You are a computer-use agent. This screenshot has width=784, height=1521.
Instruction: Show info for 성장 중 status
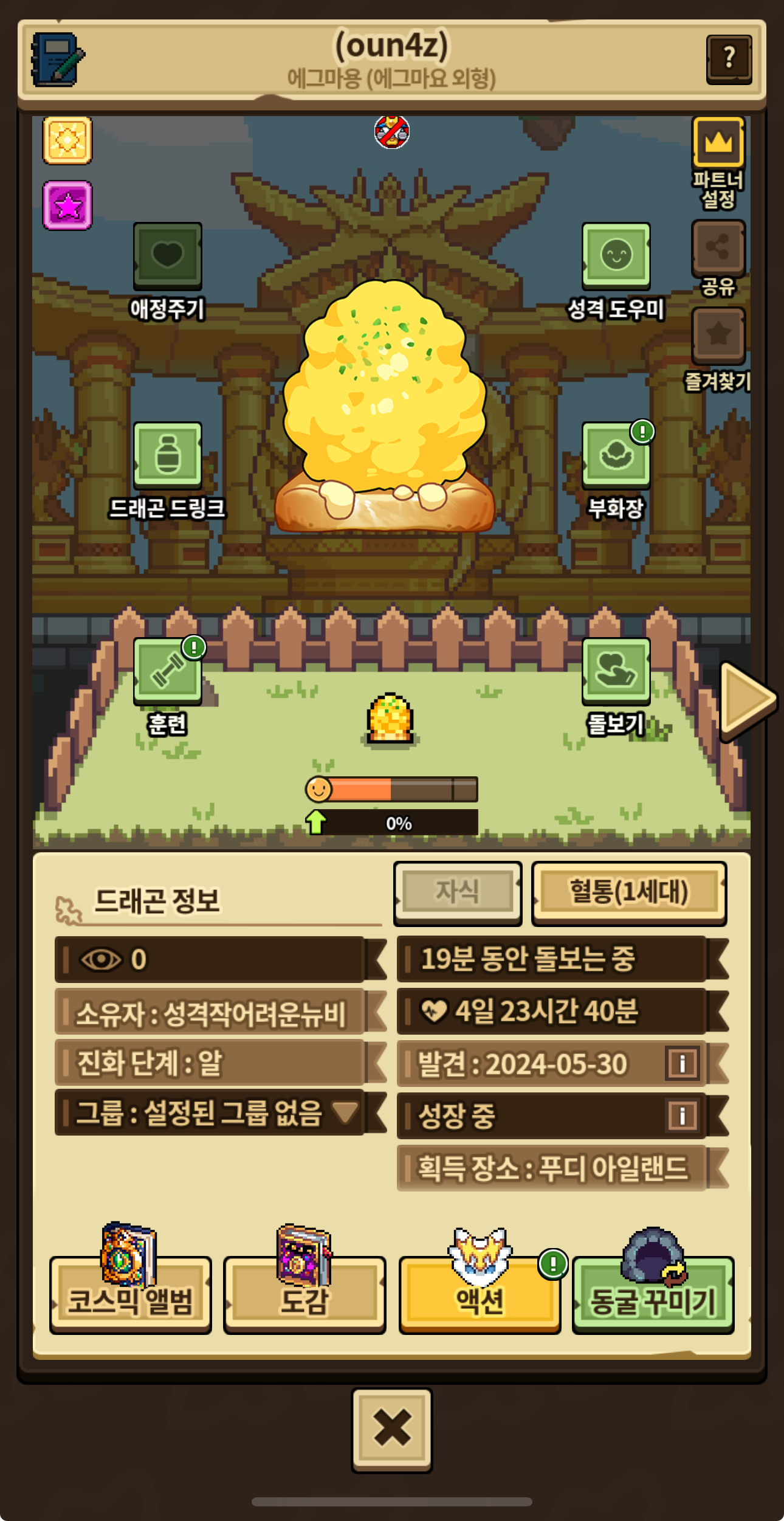pyautogui.click(x=681, y=1116)
